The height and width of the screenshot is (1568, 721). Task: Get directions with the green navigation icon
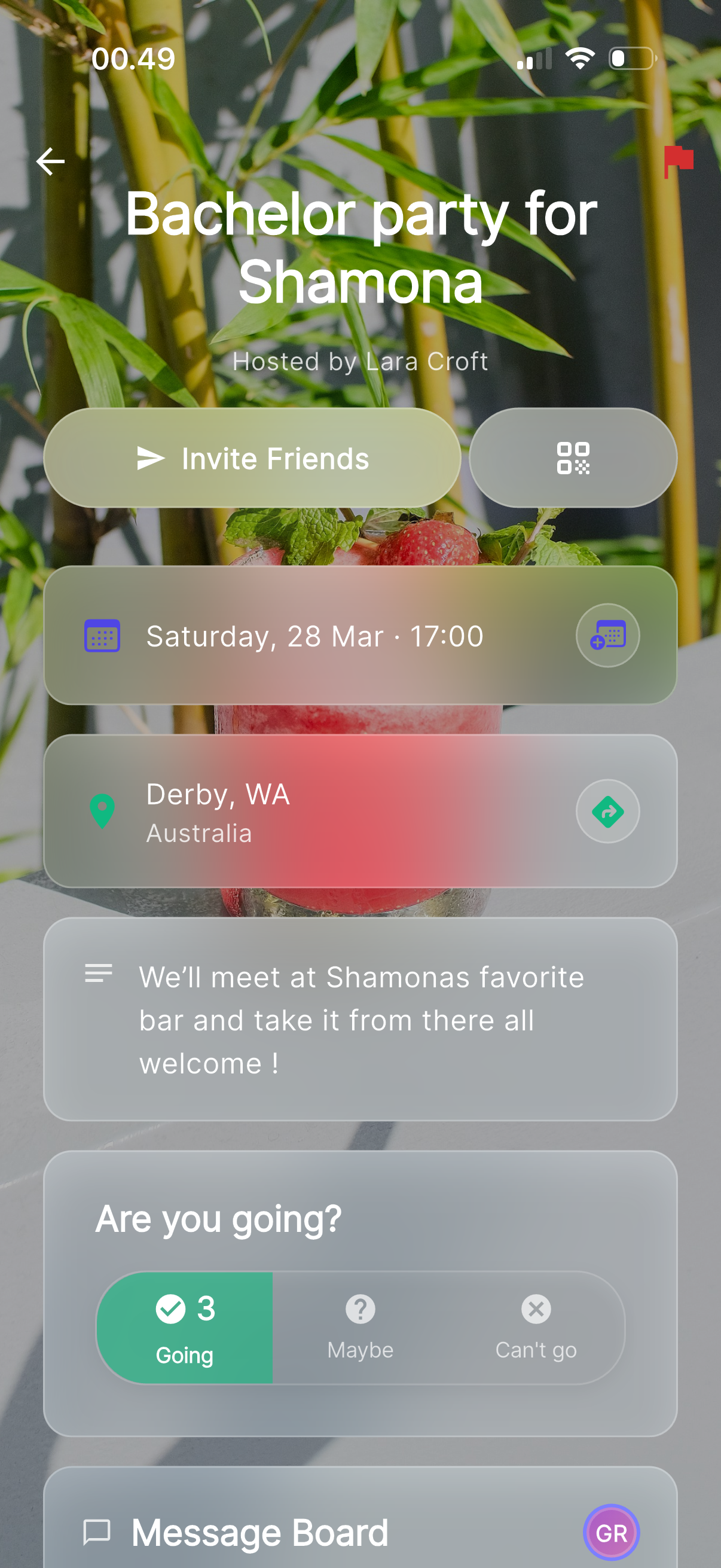(607, 812)
